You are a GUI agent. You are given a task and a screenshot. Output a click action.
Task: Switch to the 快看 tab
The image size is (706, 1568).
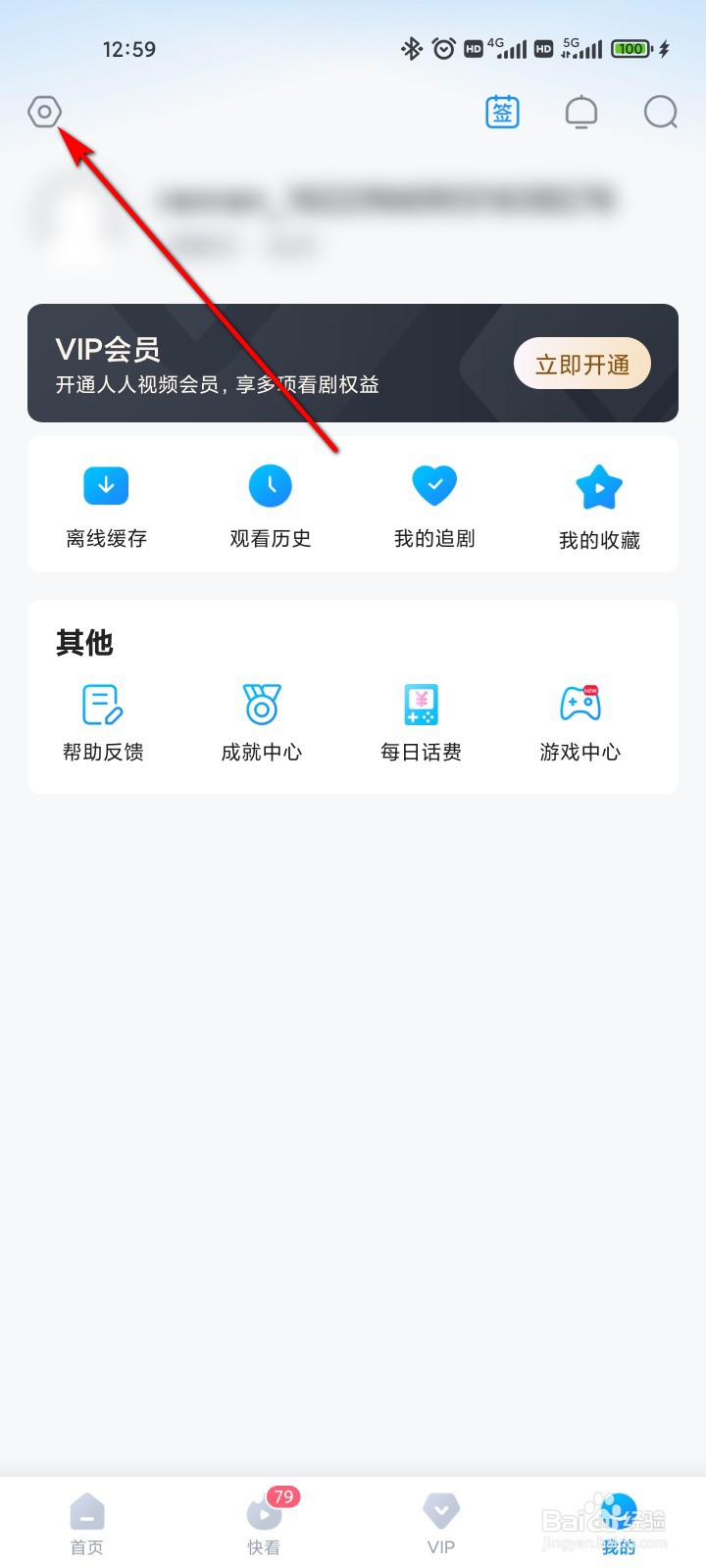265,1524
